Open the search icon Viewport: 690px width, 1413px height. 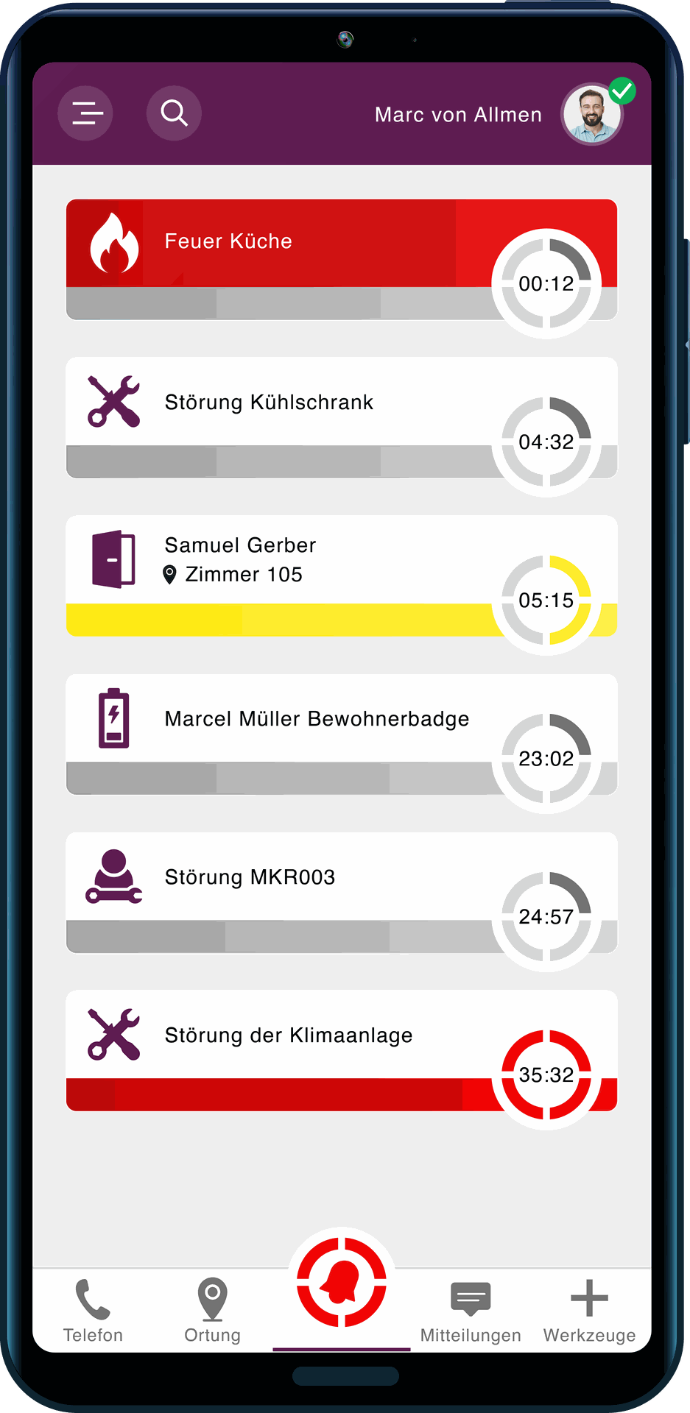(x=174, y=113)
